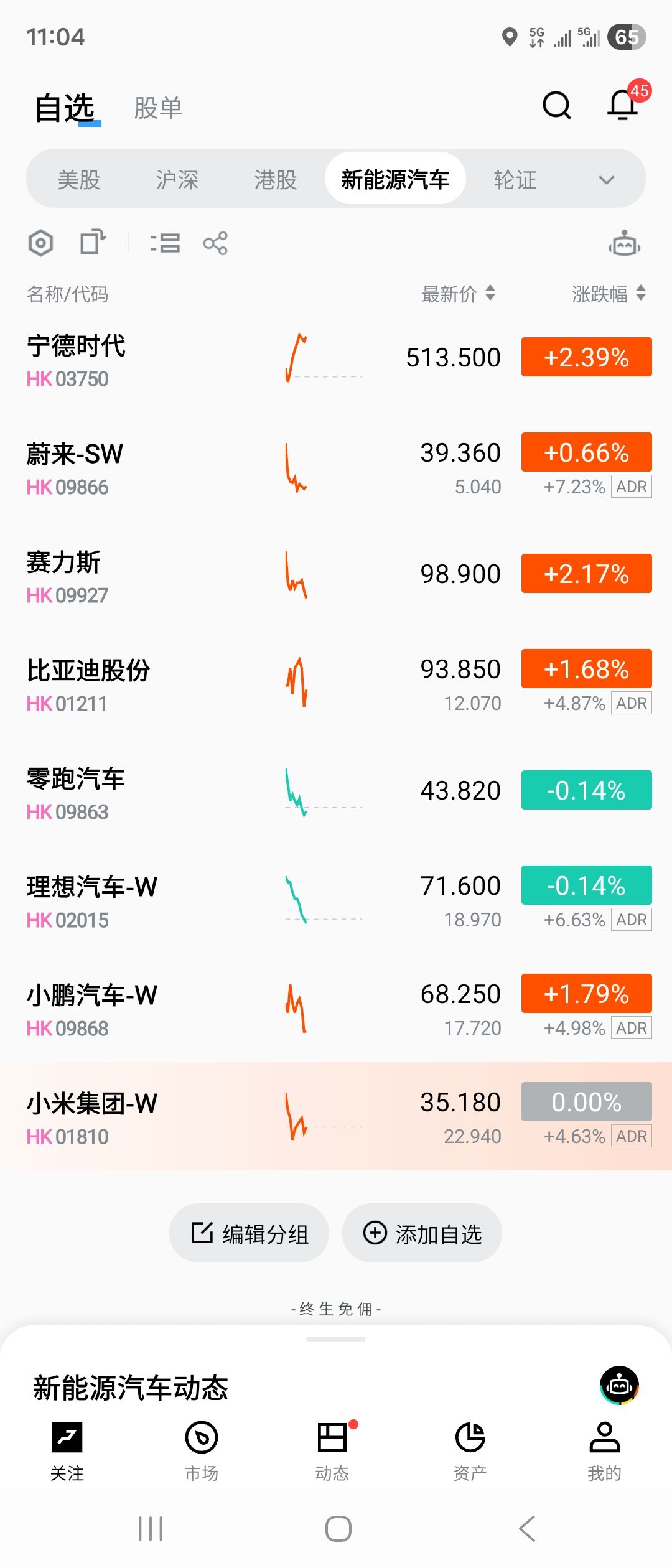Image resolution: width=672 pixels, height=1568 pixels.
Task: Tap the 编辑分组 button
Action: tap(249, 1233)
